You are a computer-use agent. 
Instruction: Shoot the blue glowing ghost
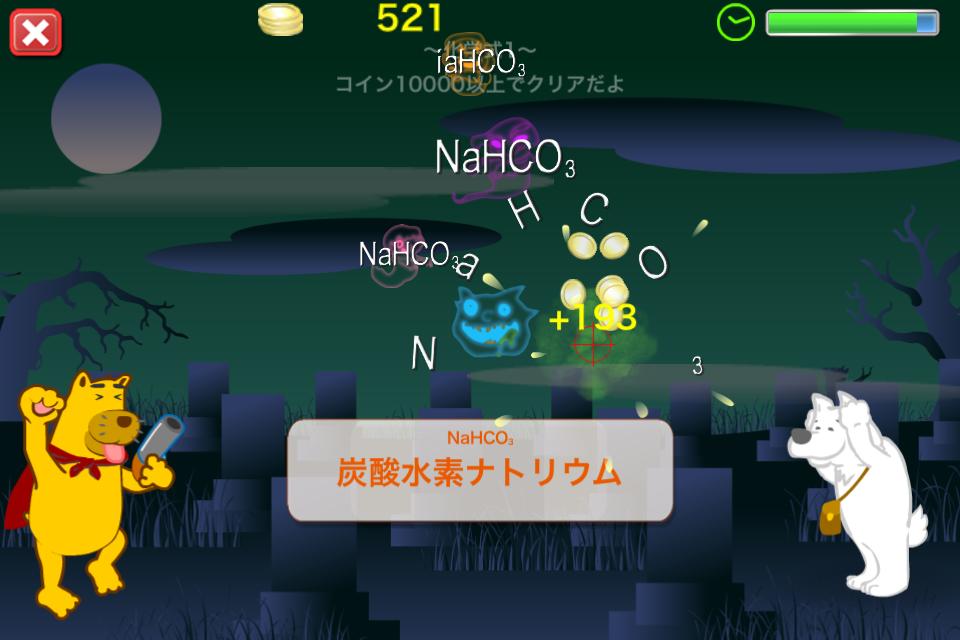click(490, 320)
